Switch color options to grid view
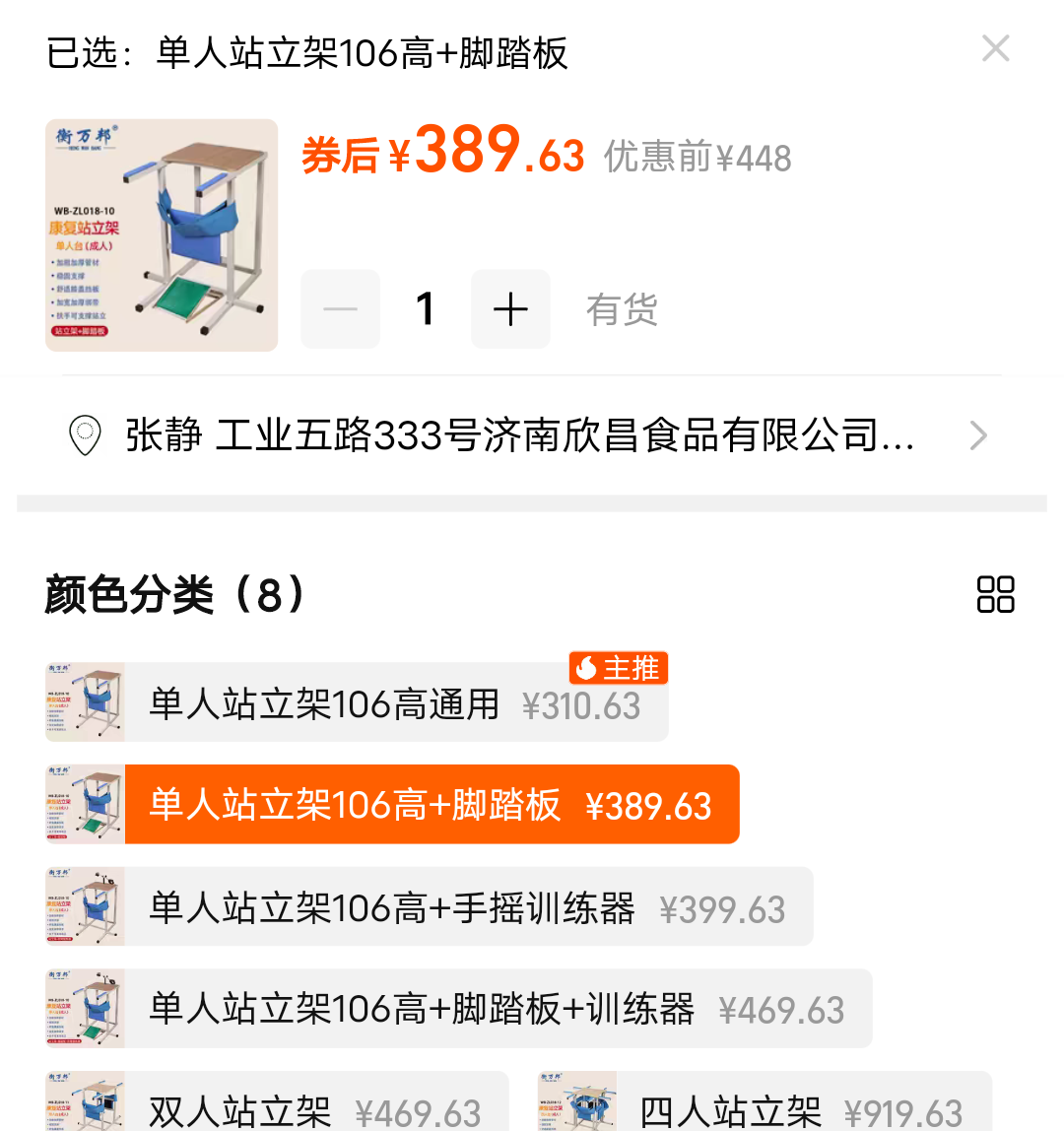The width and height of the screenshot is (1064, 1131). (x=995, y=594)
